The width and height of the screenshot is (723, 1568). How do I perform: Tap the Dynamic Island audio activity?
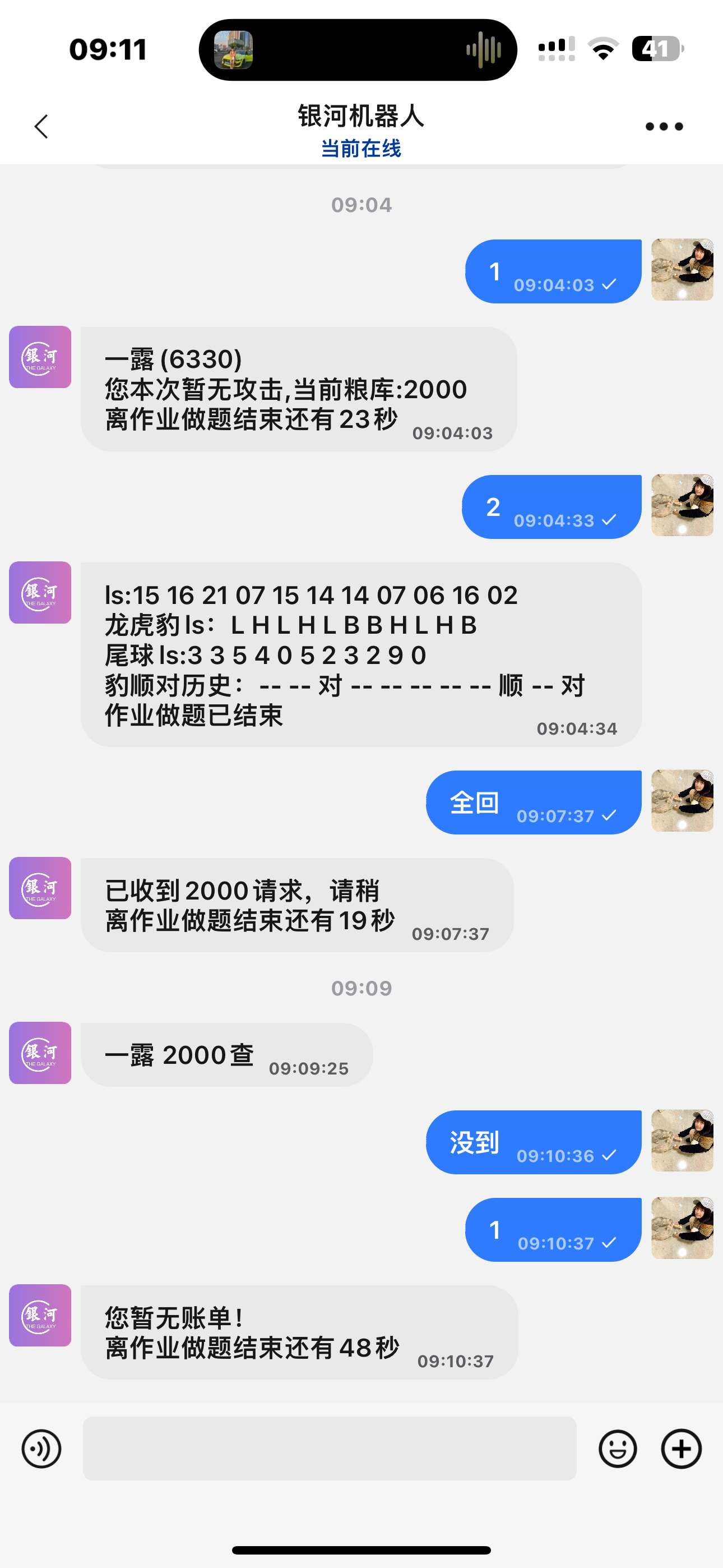pyautogui.click(x=358, y=50)
